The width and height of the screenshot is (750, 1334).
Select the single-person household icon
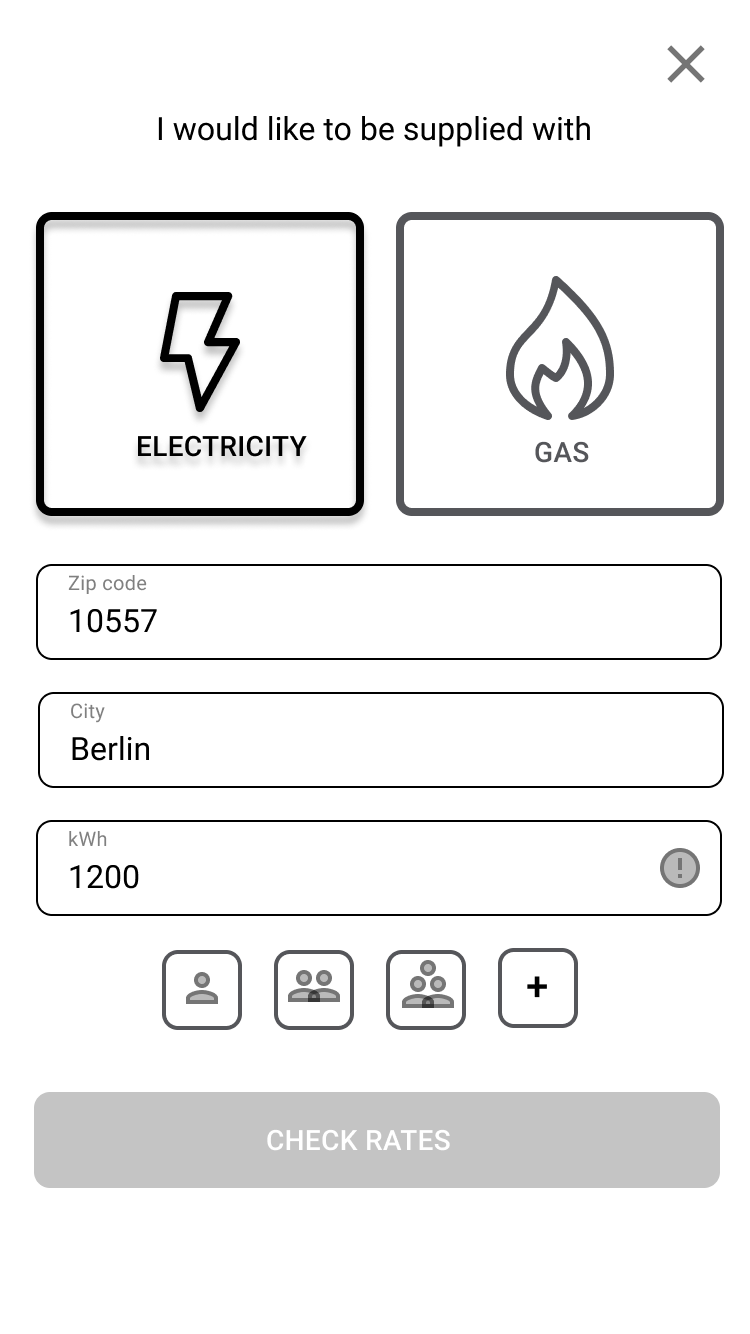point(202,989)
